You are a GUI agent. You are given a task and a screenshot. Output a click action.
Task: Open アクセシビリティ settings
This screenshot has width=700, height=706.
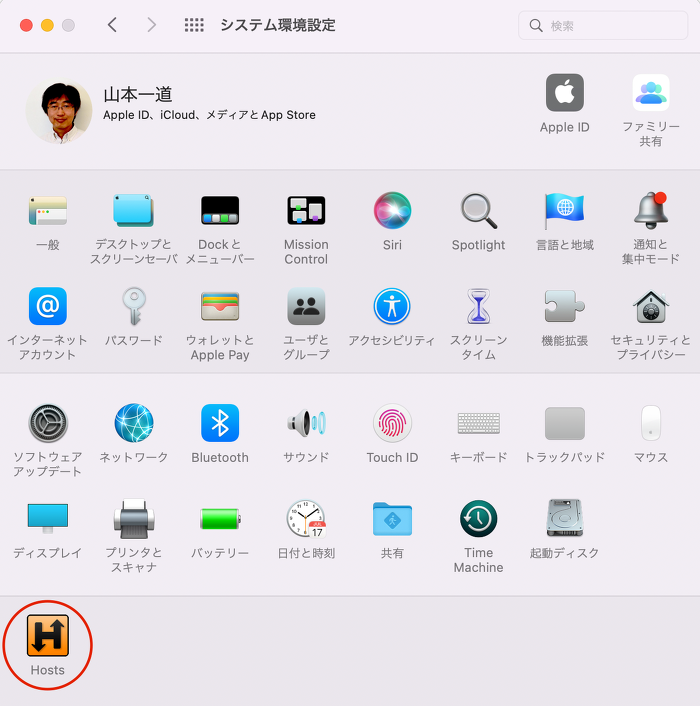coord(392,307)
